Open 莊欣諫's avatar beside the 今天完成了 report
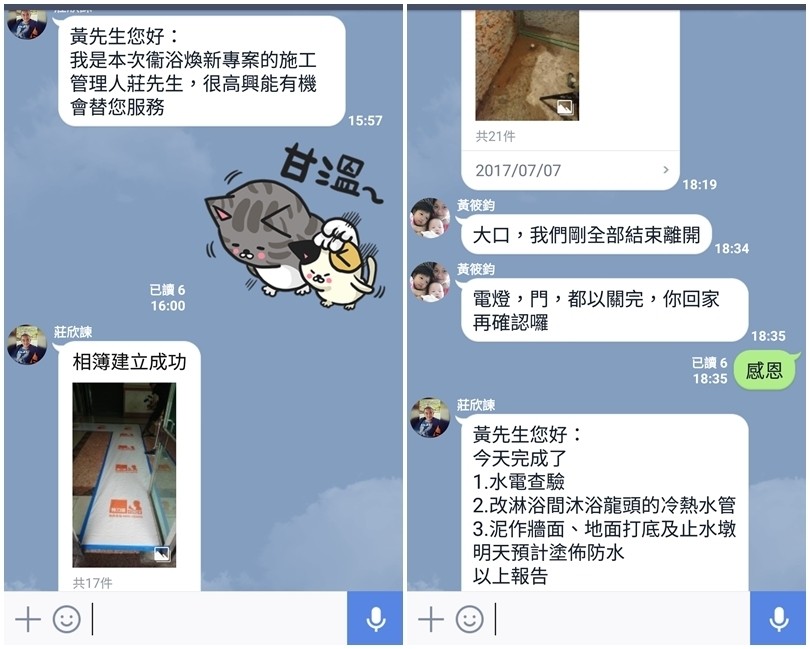 click(x=430, y=417)
